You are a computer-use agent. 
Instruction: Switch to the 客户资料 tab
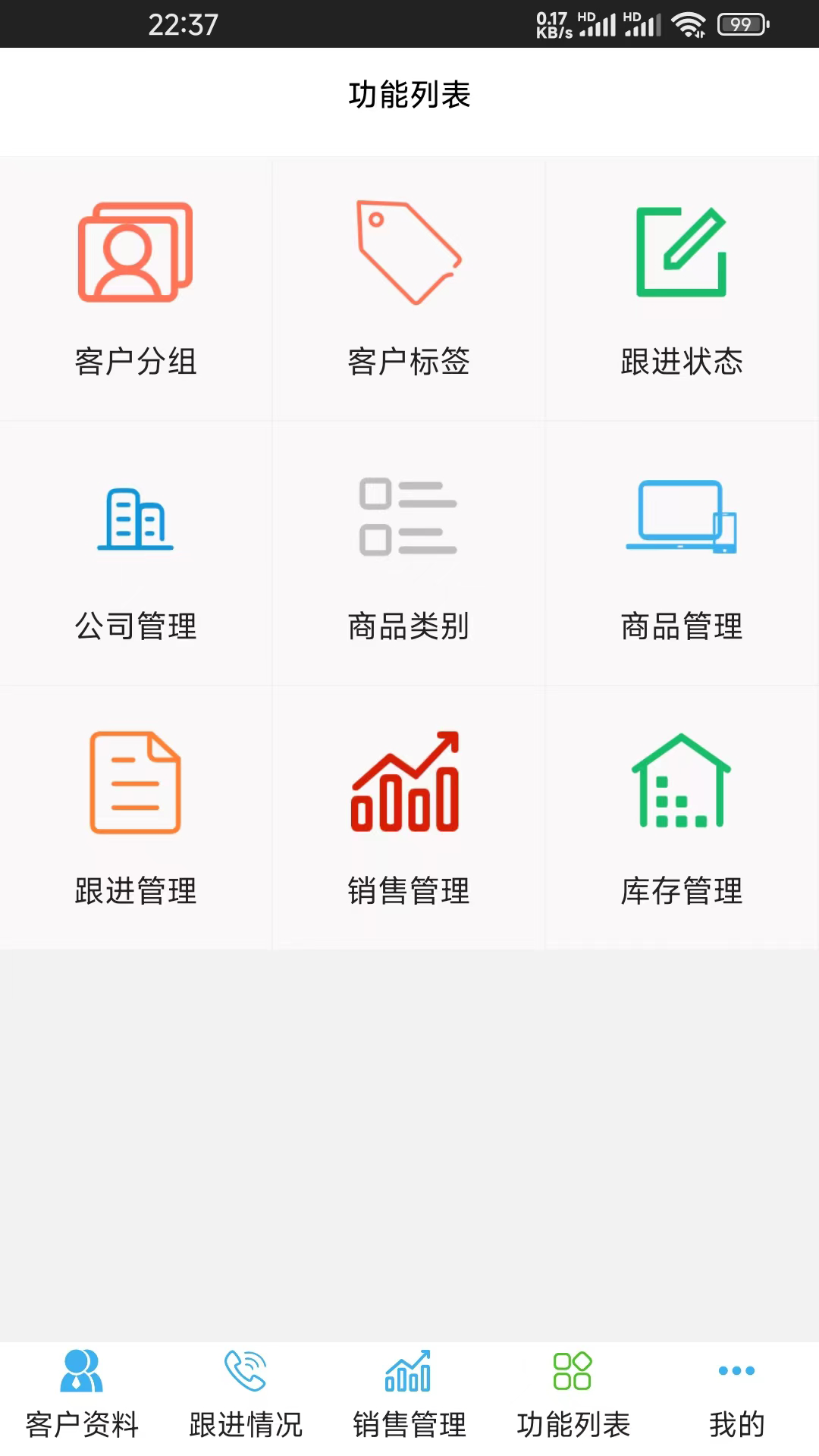[82, 1395]
